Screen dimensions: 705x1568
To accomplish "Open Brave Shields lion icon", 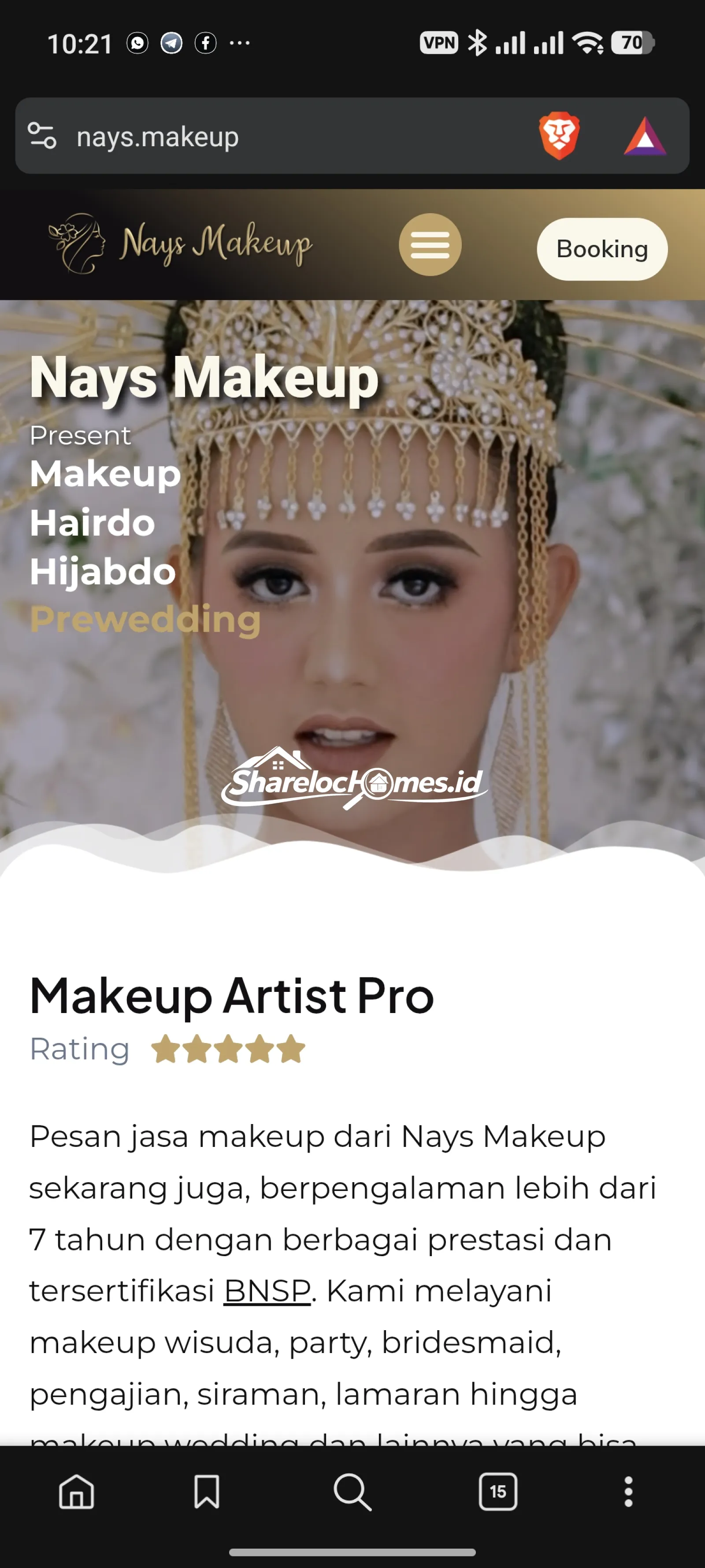I will (559, 135).
